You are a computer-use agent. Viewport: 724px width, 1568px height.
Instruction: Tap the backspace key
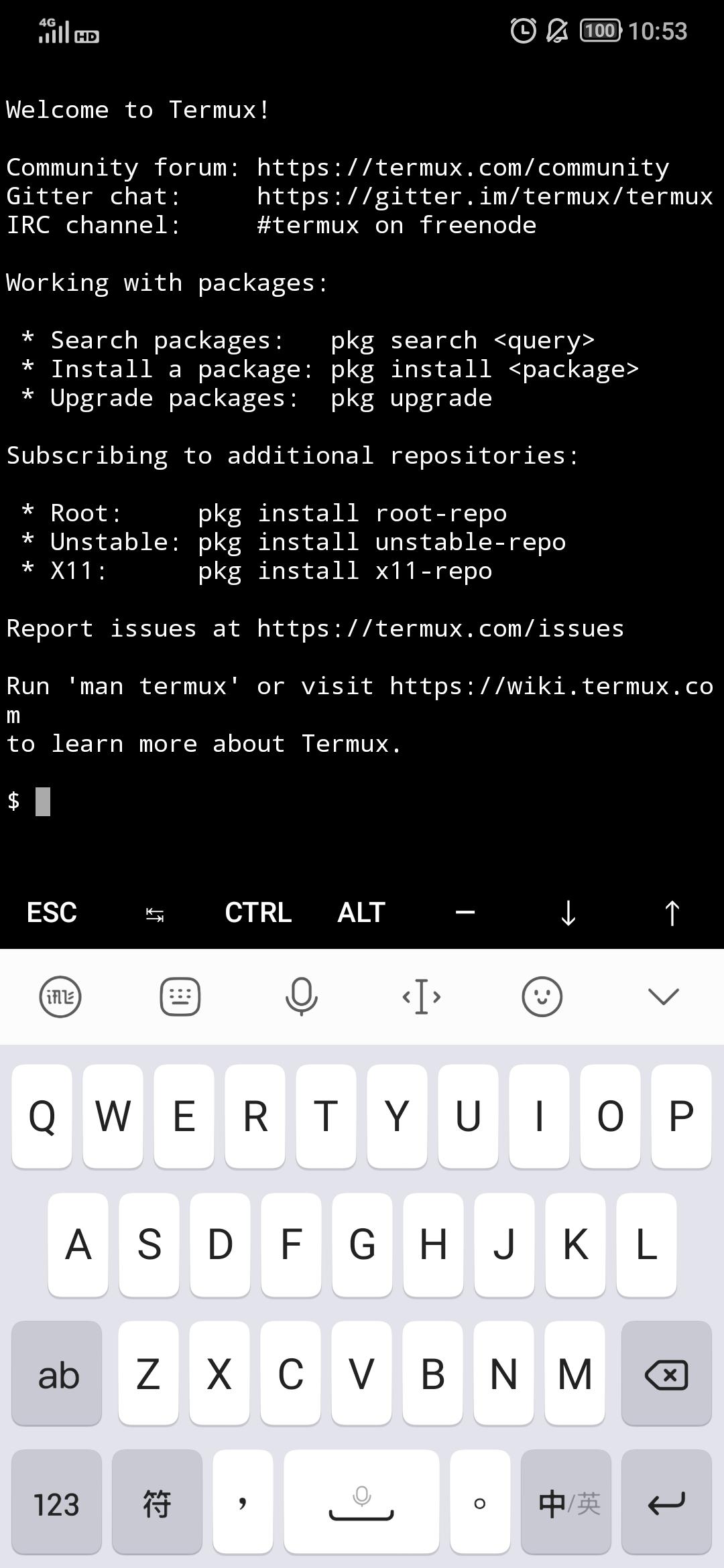pyautogui.click(x=666, y=1372)
